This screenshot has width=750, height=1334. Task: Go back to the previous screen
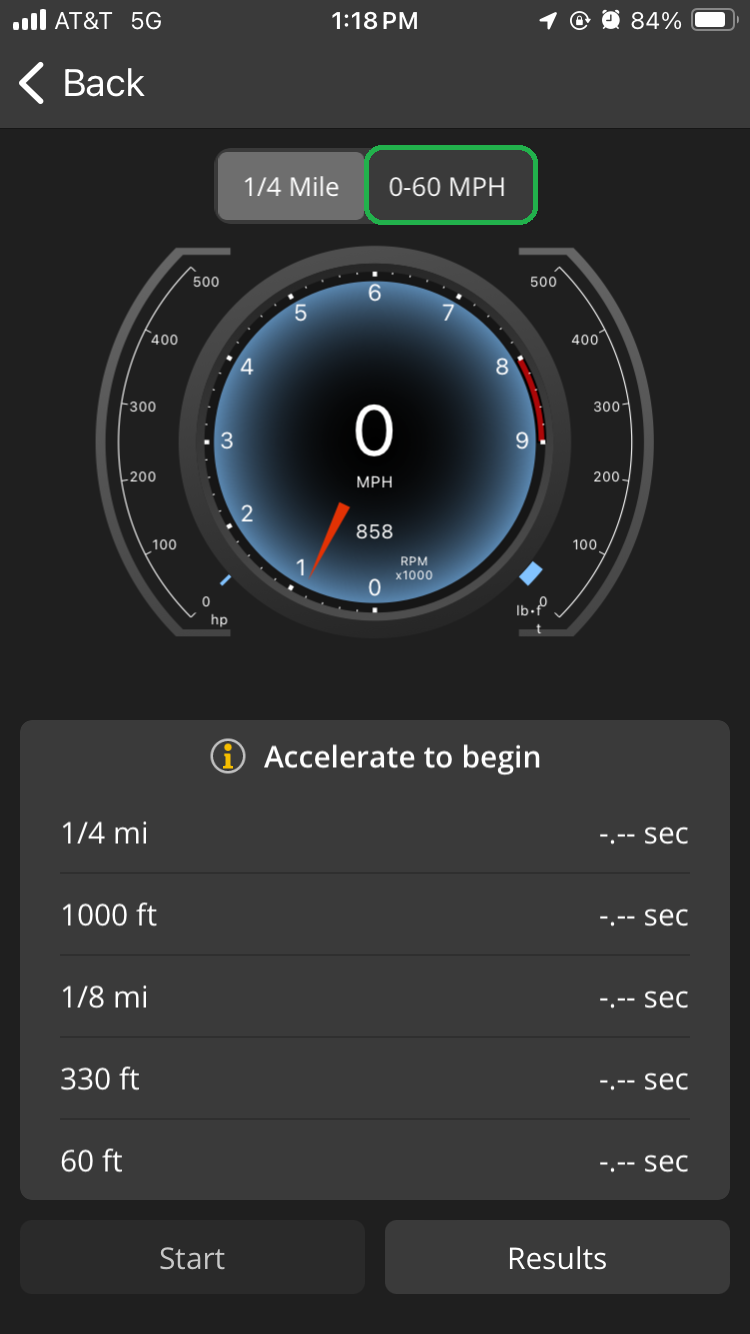pyautogui.click(x=82, y=84)
